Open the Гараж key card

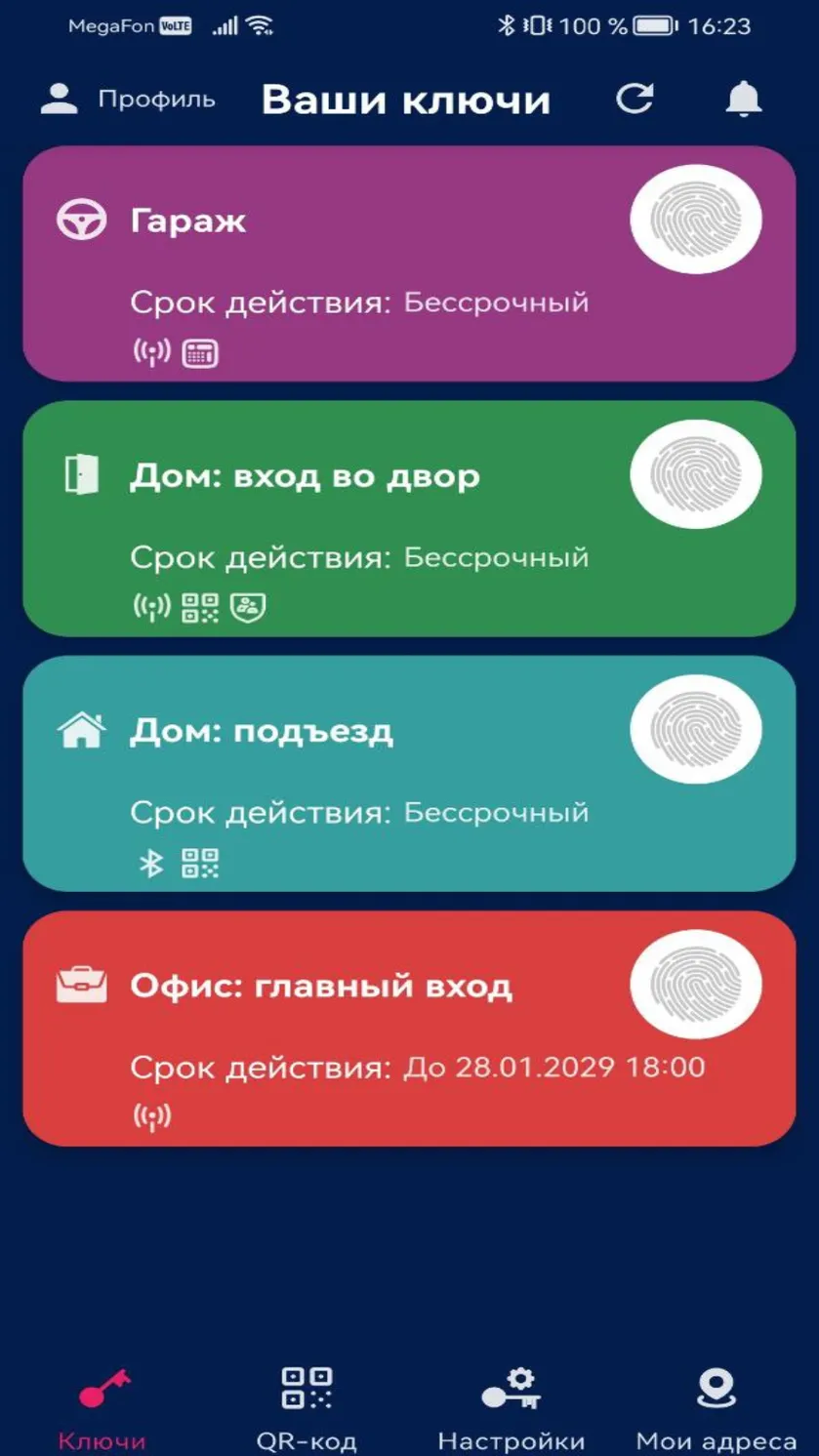tap(409, 263)
